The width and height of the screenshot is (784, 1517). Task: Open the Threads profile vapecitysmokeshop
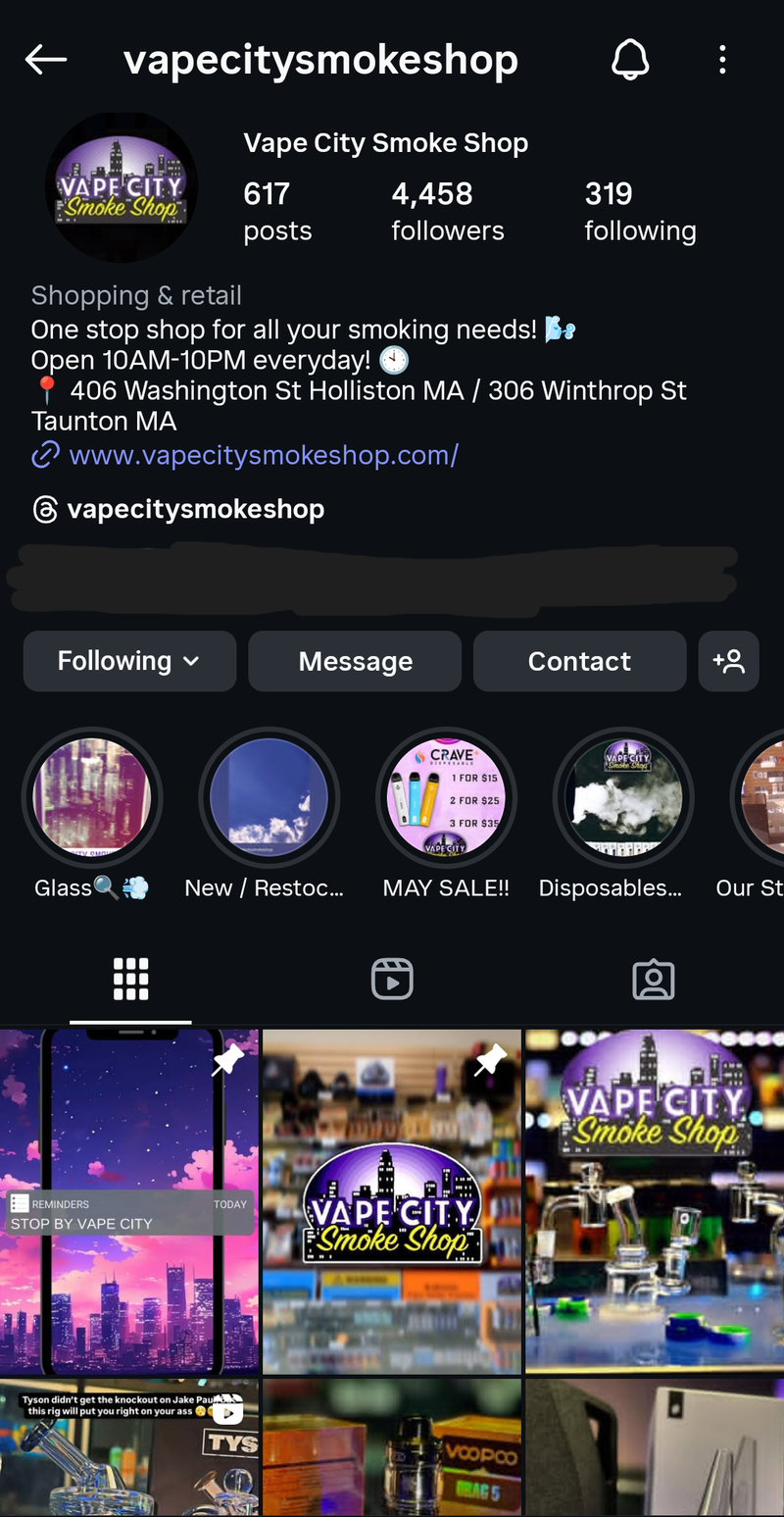click(x=194, y=509)
